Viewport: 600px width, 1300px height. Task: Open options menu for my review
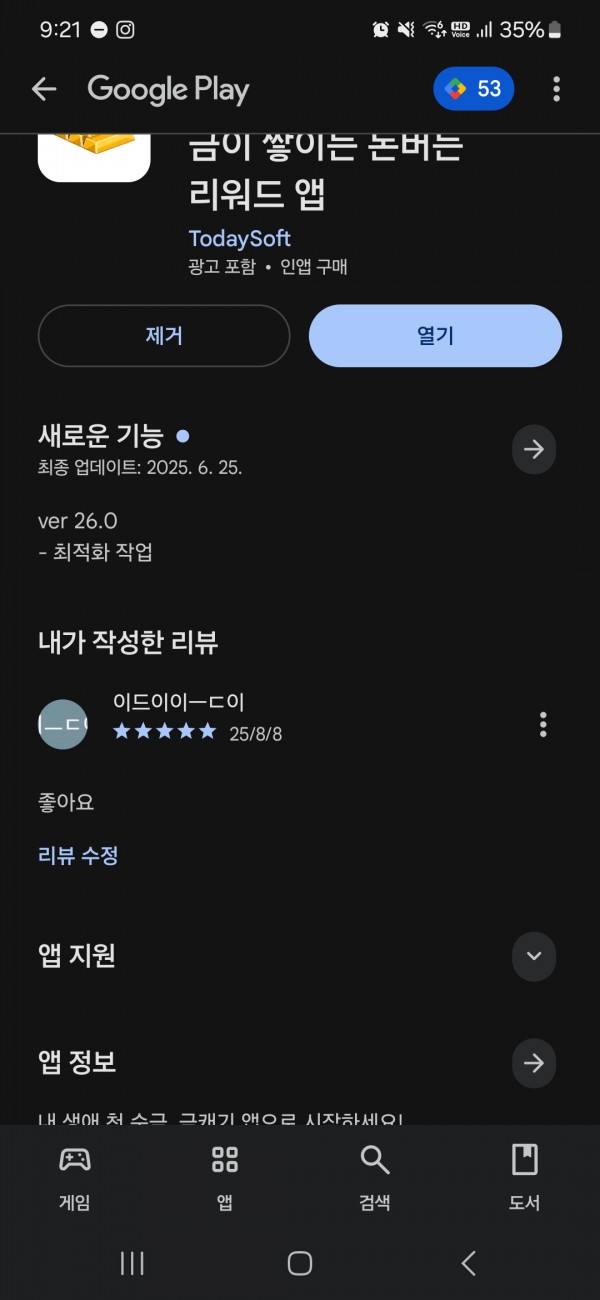tap(543, 724)
